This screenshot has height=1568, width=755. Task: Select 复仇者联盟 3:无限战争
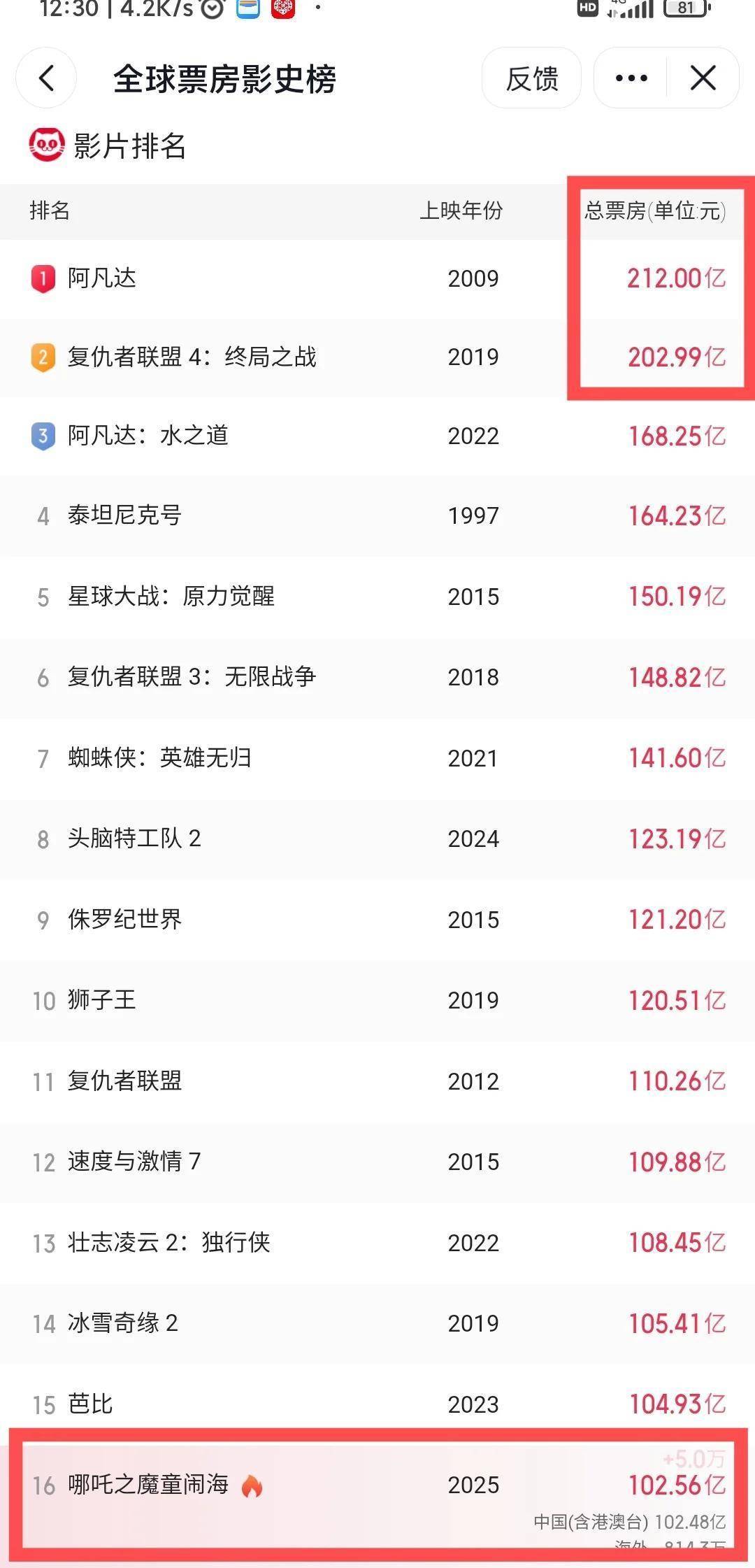click(x=192, y=677)
